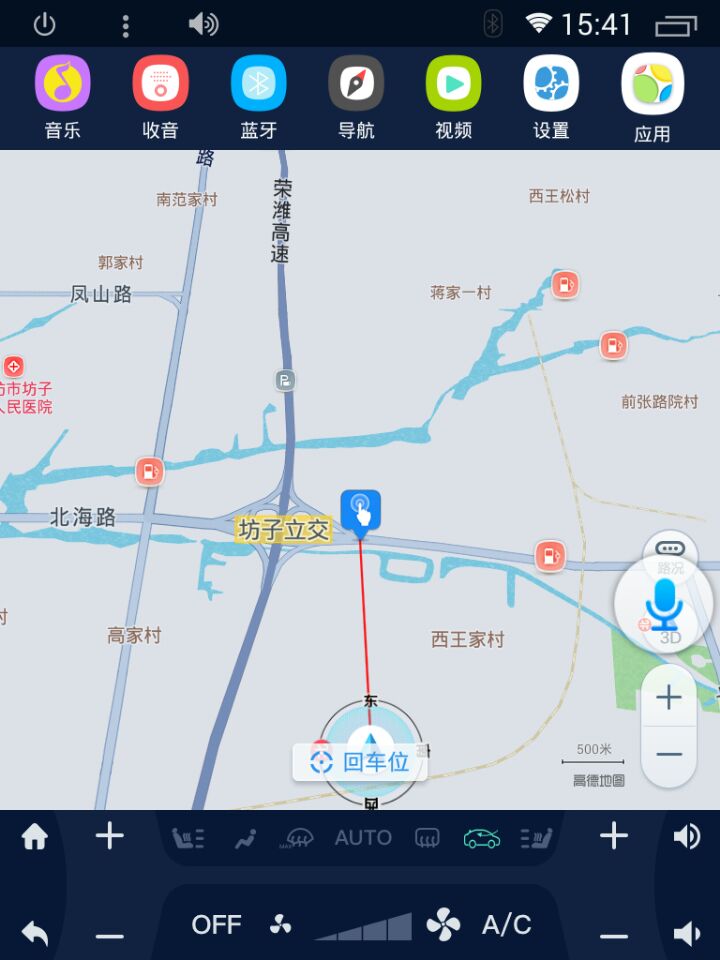Viewport: 720px width, 960px height.
Task: Zoom in on the map
Action: pos(669,698)
